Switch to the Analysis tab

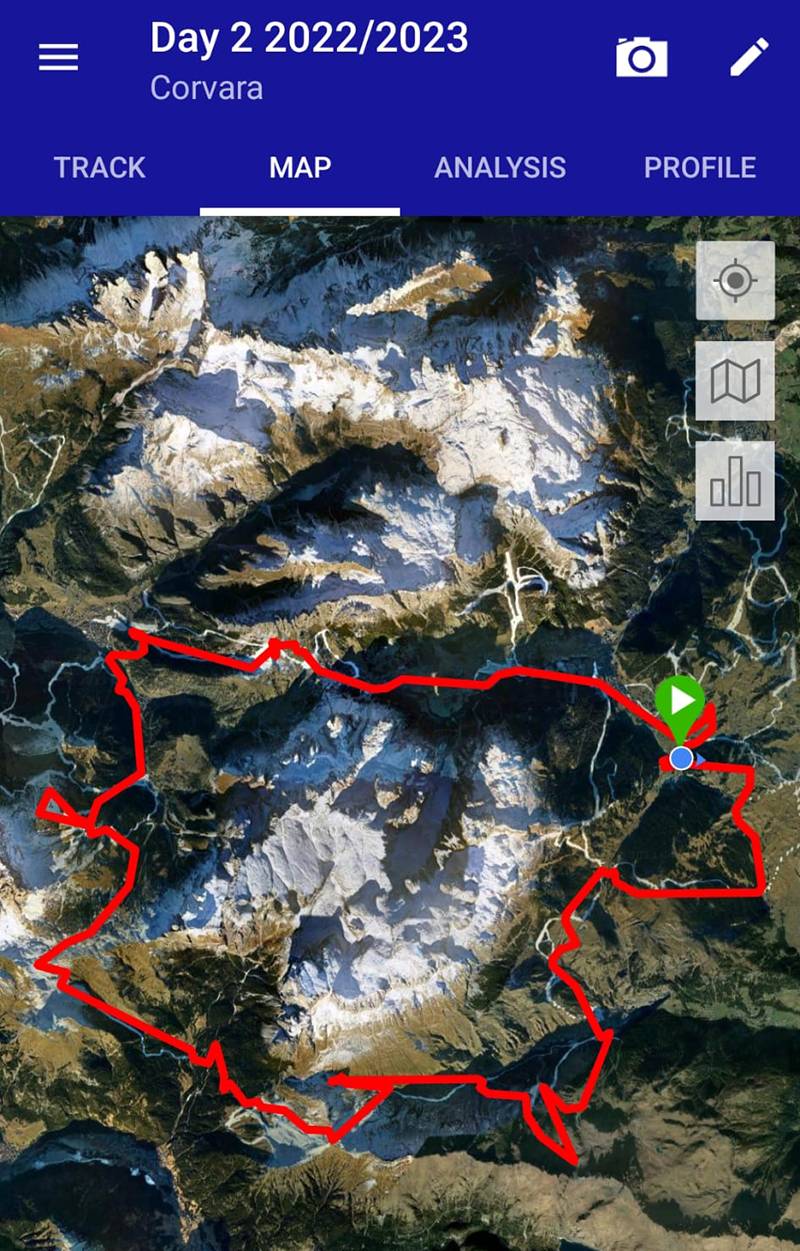click(x=500, y=167)
